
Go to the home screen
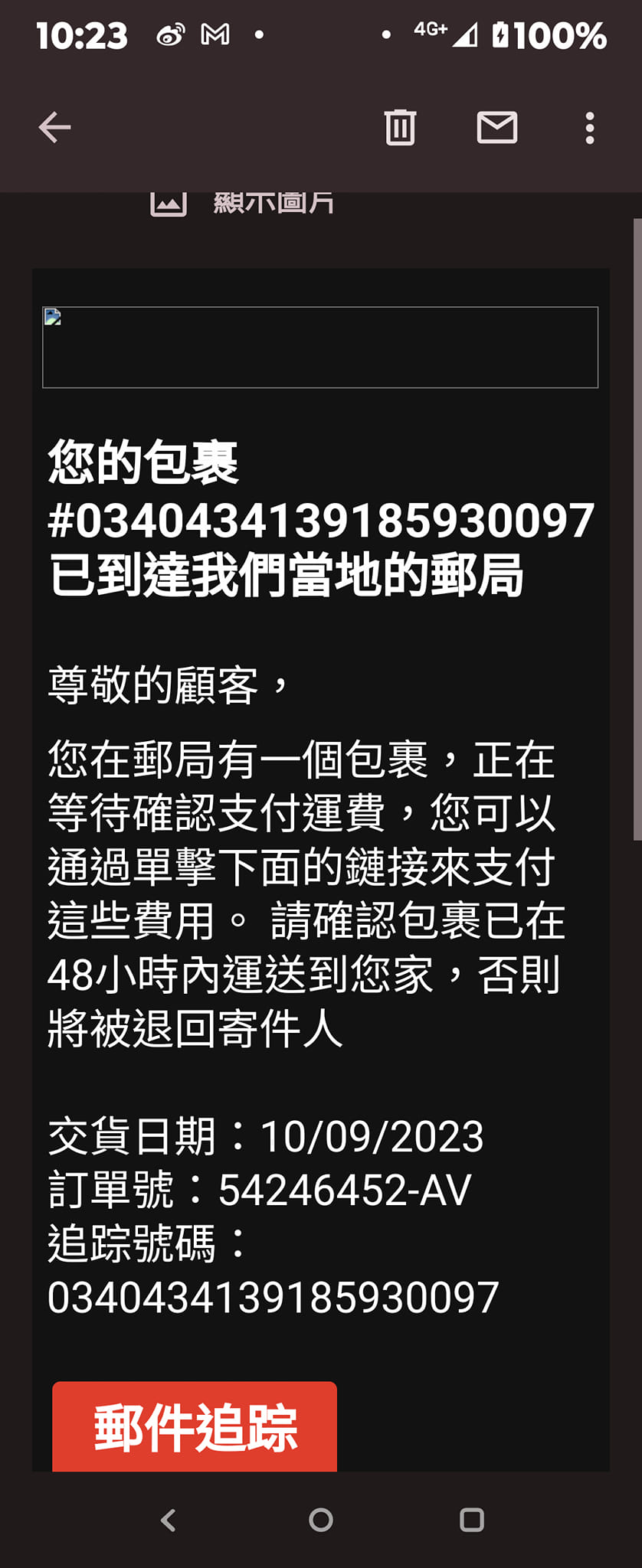pyautogui.click(x=321, y=1520)
